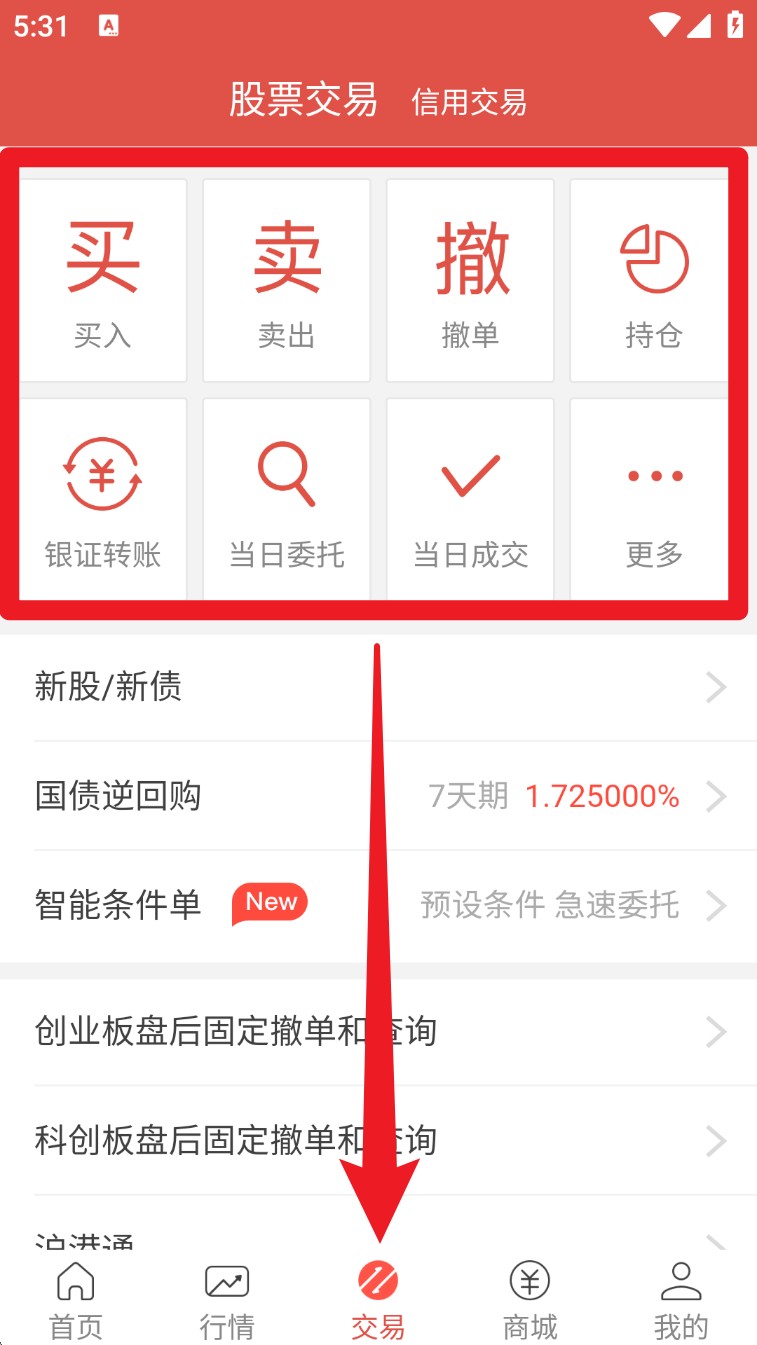Open the 卖出 sell tile

(287, 280)
